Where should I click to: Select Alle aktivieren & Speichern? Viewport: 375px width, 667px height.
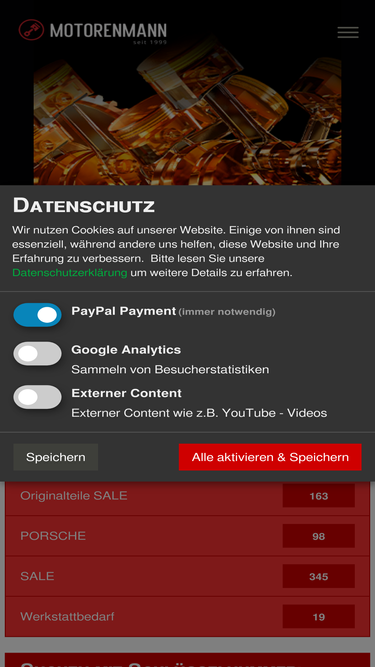(270, 457)
